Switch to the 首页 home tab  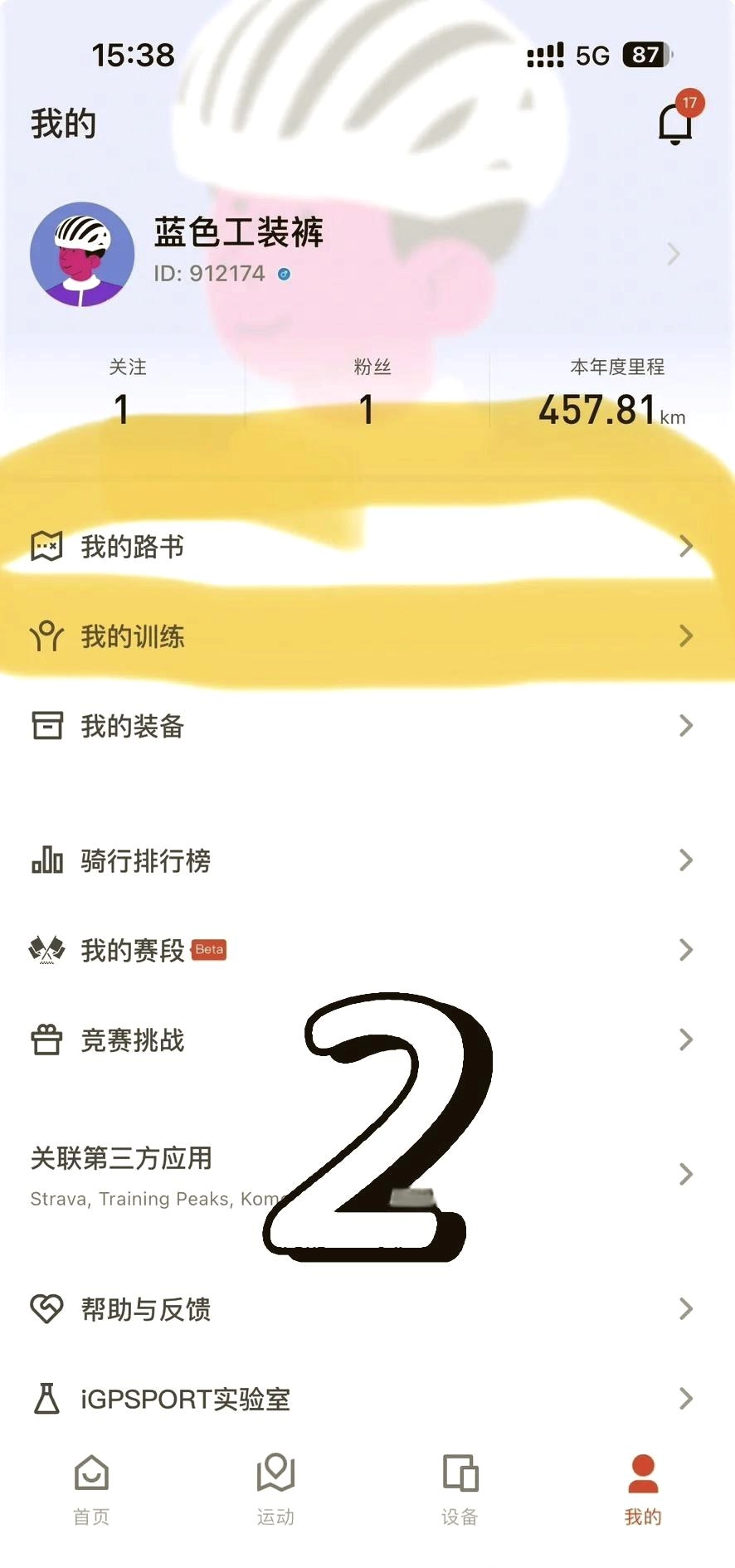pos(91,1488)
